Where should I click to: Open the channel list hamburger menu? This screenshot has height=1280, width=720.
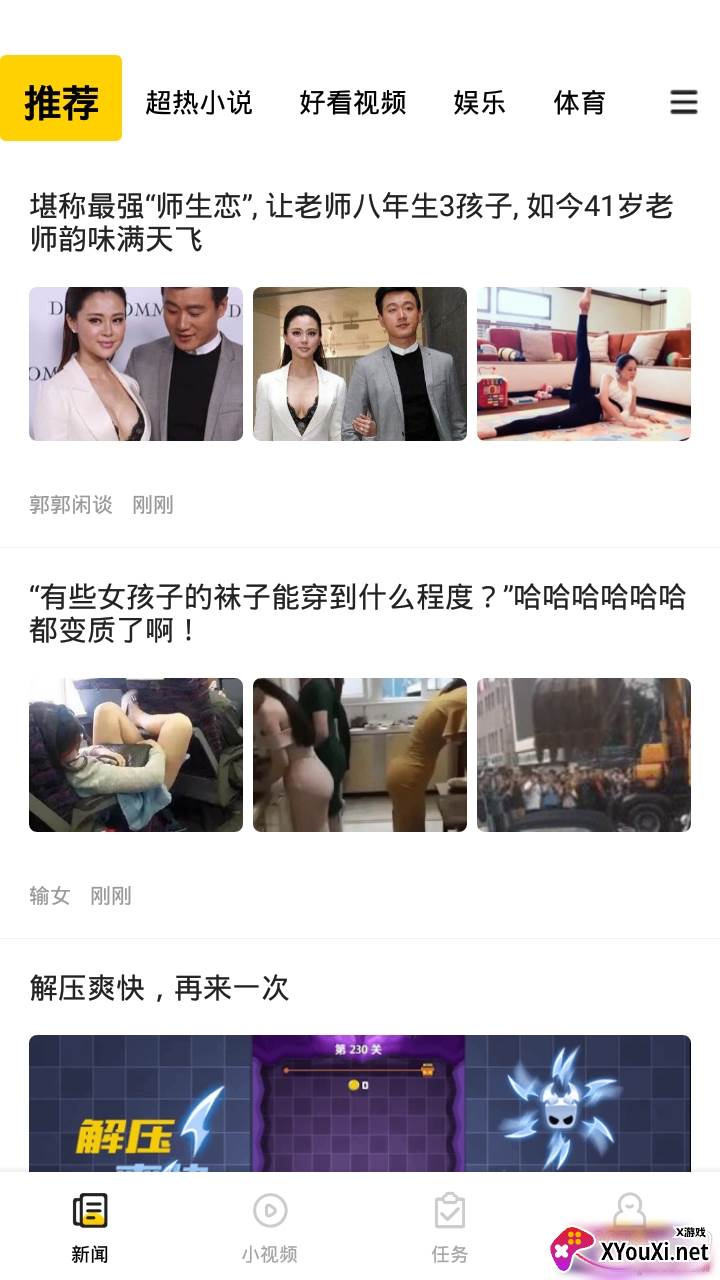point(683,102)
